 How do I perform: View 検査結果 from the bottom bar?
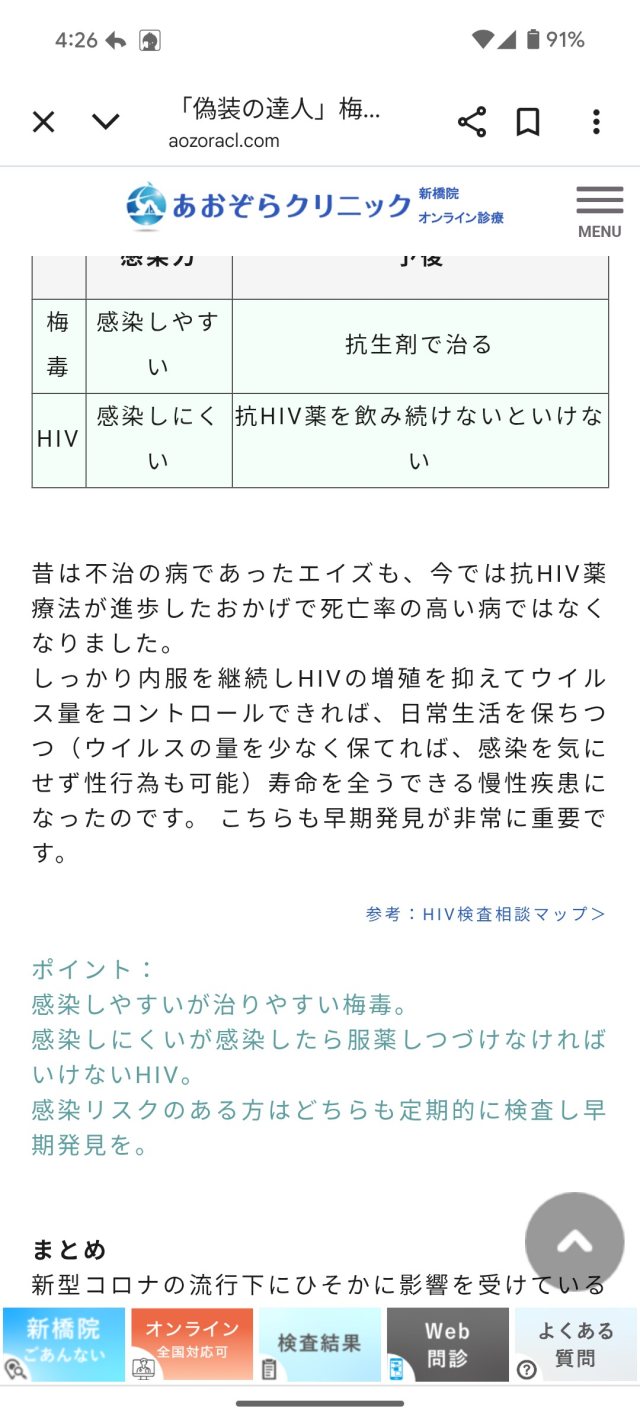[320, 1345]
